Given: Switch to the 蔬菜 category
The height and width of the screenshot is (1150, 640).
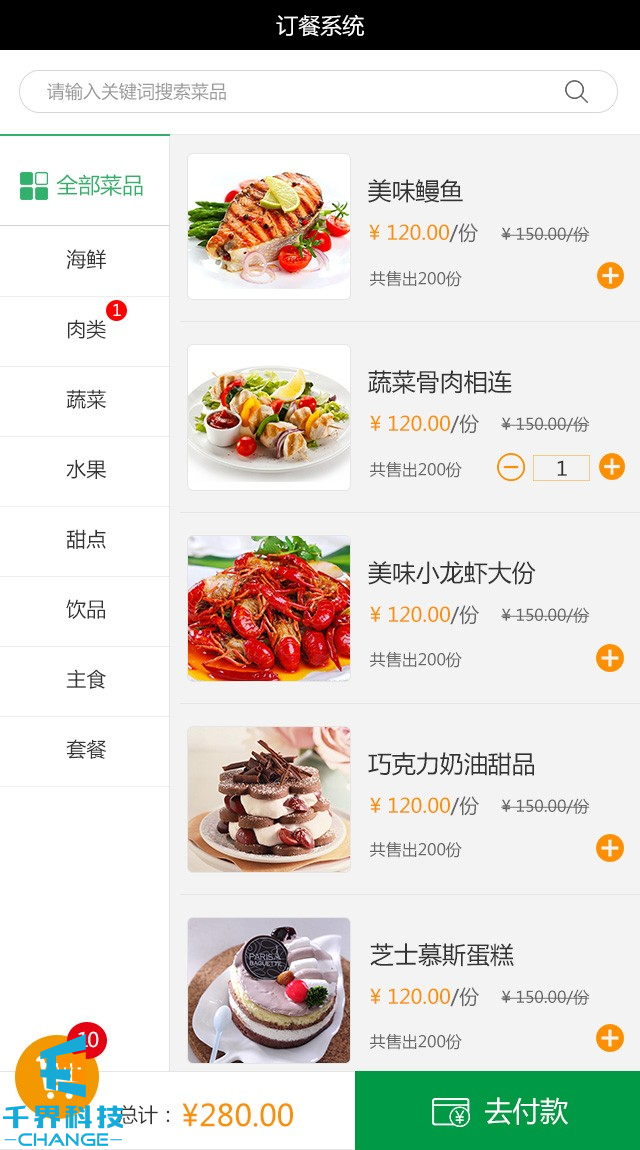Looking at the screenshot, I should point(86,400).
